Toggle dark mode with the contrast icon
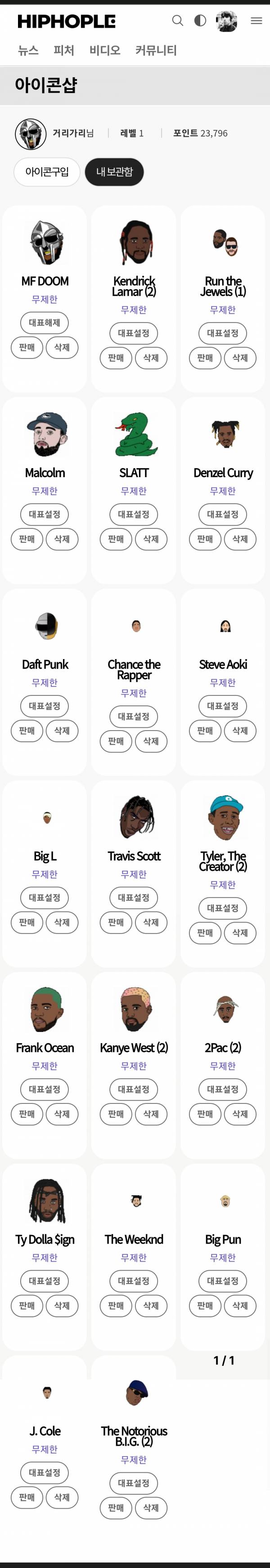The height and width of the screenshot is (1568, 270). coord(200,21)
